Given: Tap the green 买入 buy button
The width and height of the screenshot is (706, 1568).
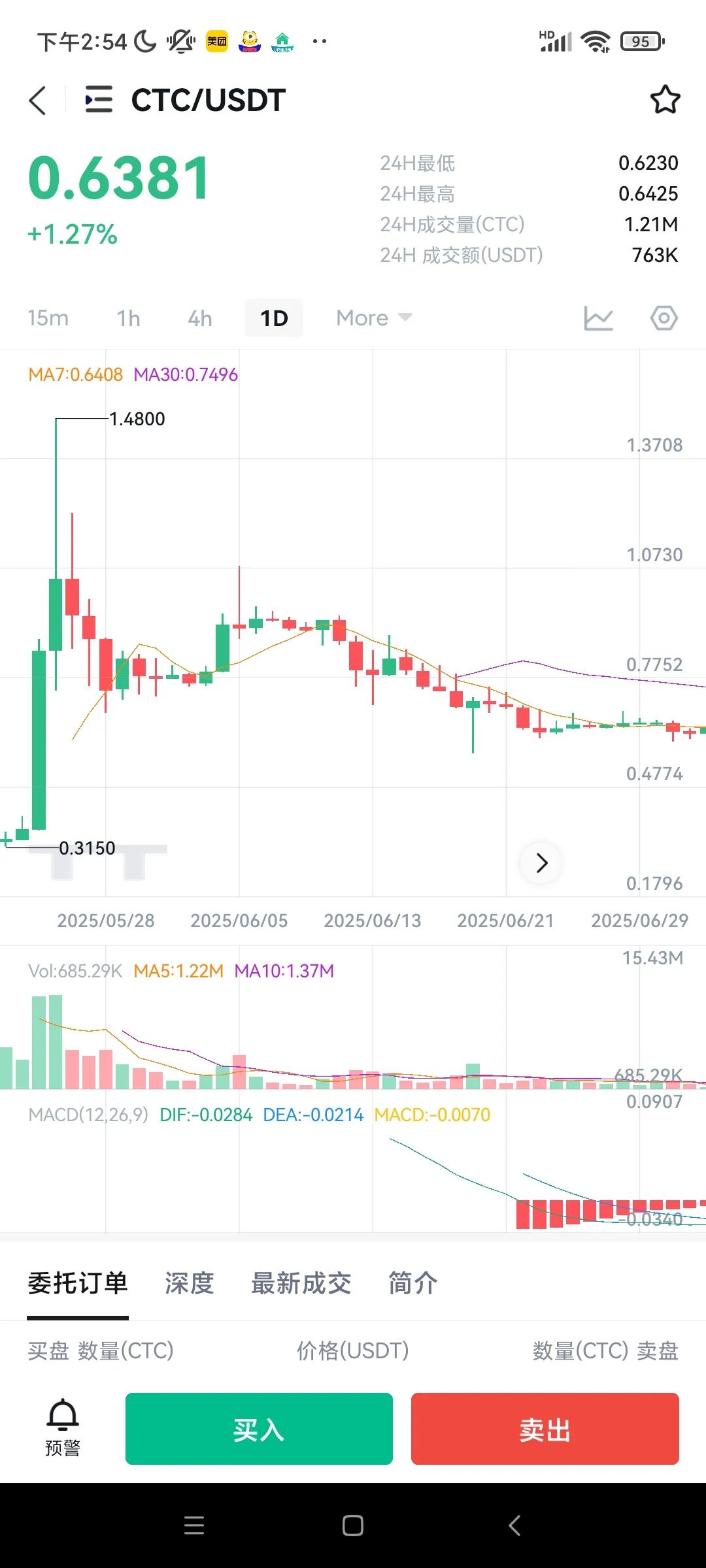Looking at the screenshot, I should click(x=259, y=1429).
